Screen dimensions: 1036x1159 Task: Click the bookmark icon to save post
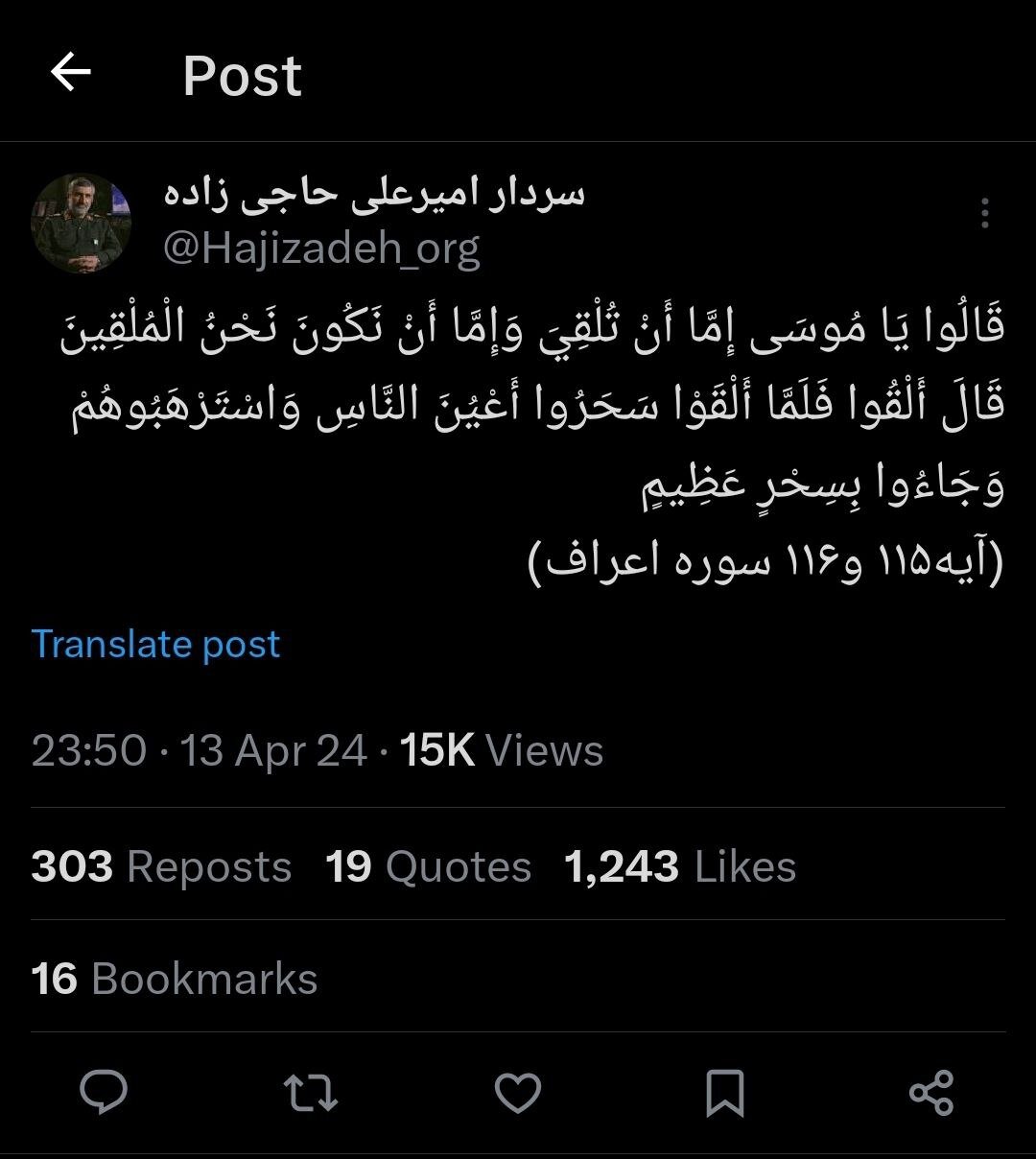(x=725, y=1090)
